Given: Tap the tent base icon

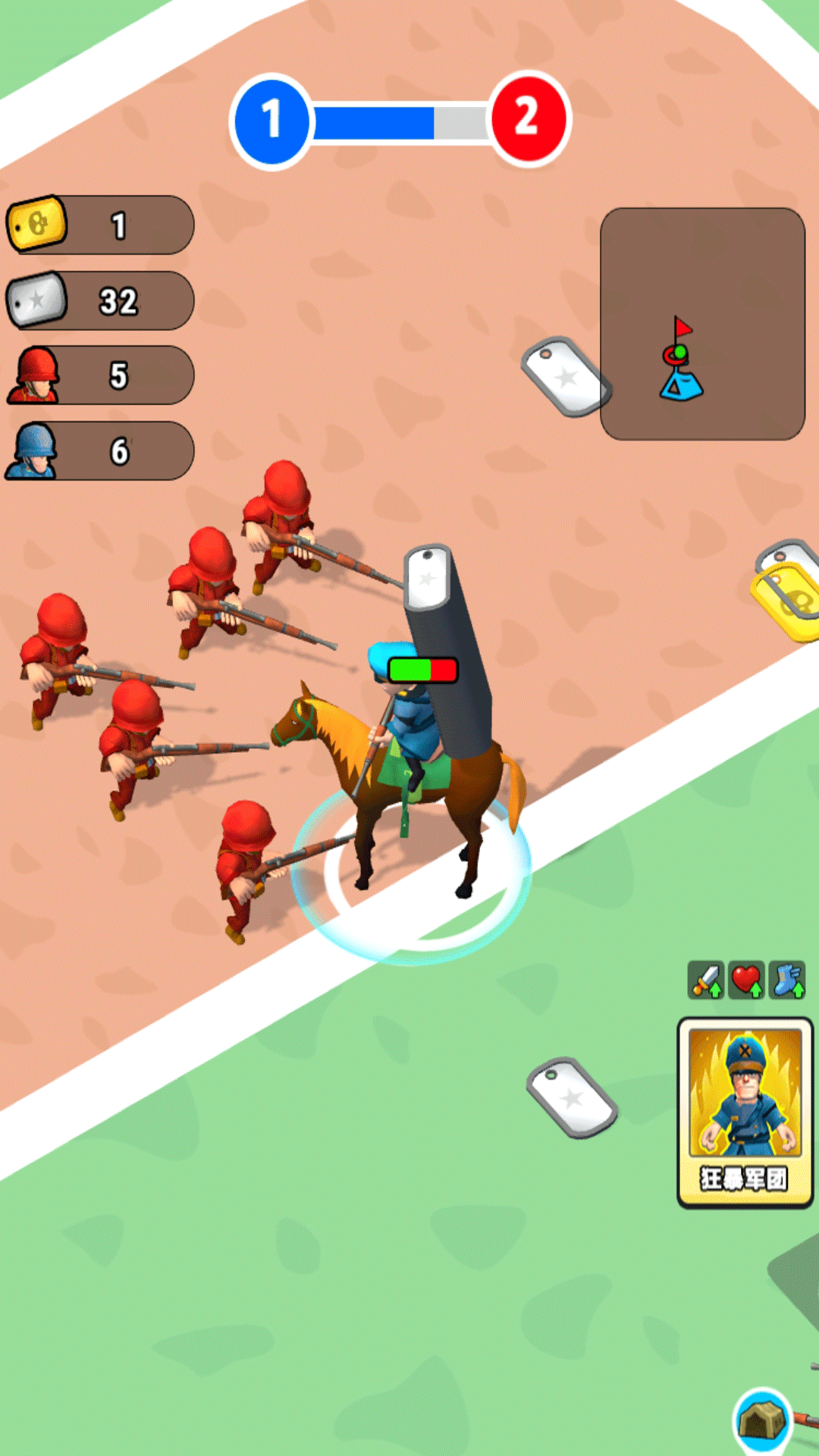Looking at the screenshot, I should click(x=763, y=1422).
